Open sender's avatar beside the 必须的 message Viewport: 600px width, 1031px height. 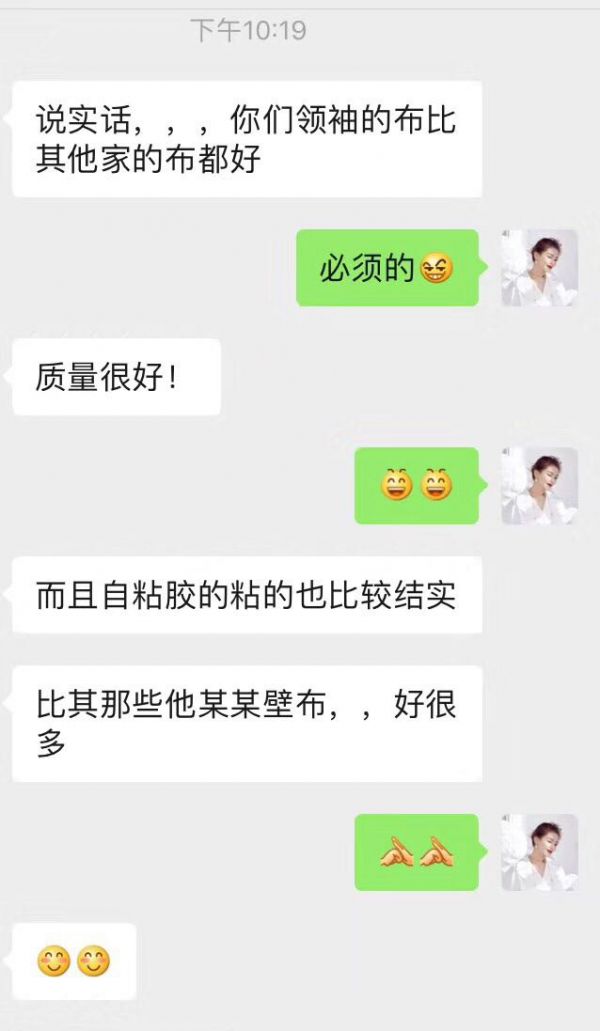pyautogui.click(x=539, y=268)
